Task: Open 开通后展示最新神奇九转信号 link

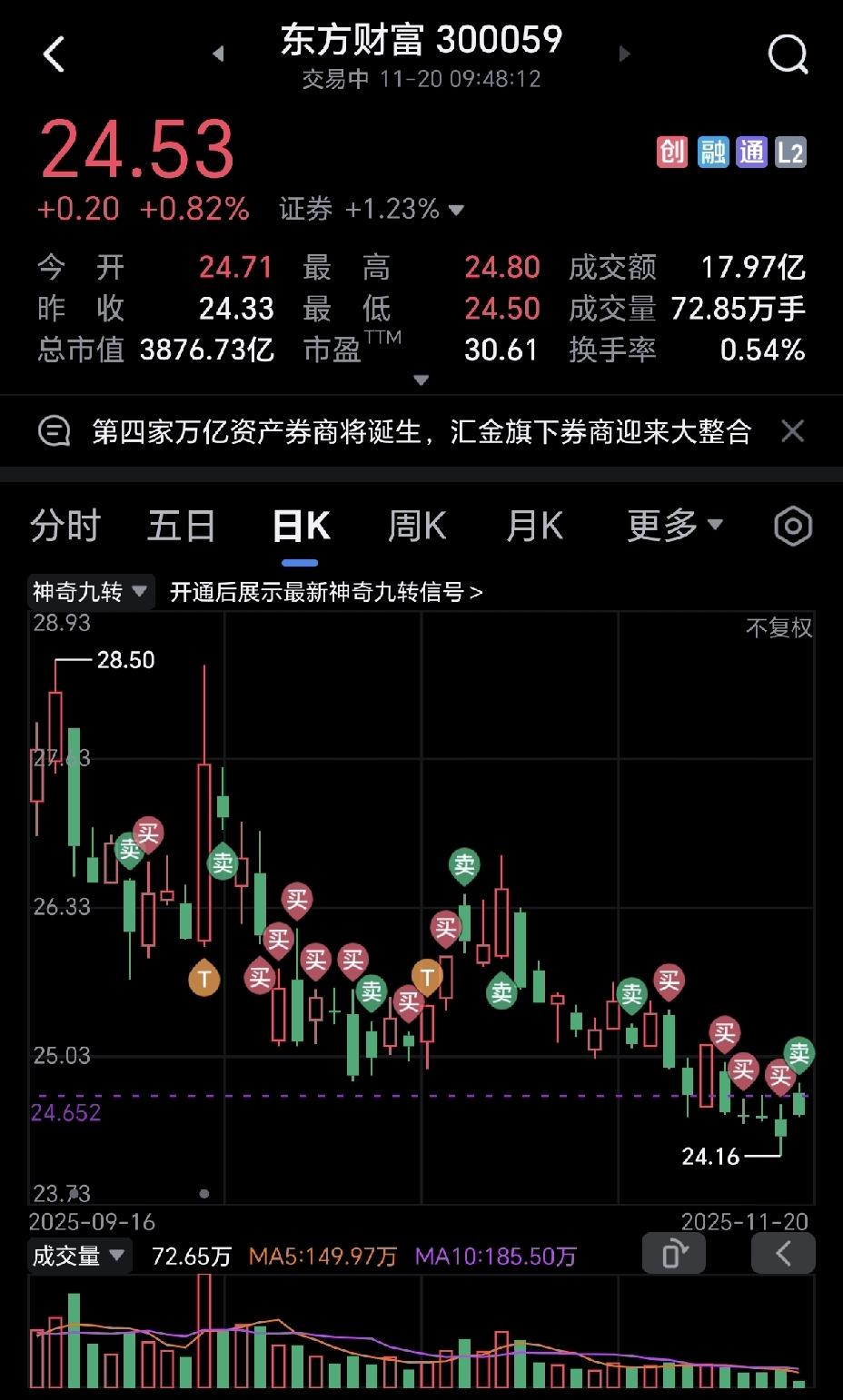Action: (324, 591)
